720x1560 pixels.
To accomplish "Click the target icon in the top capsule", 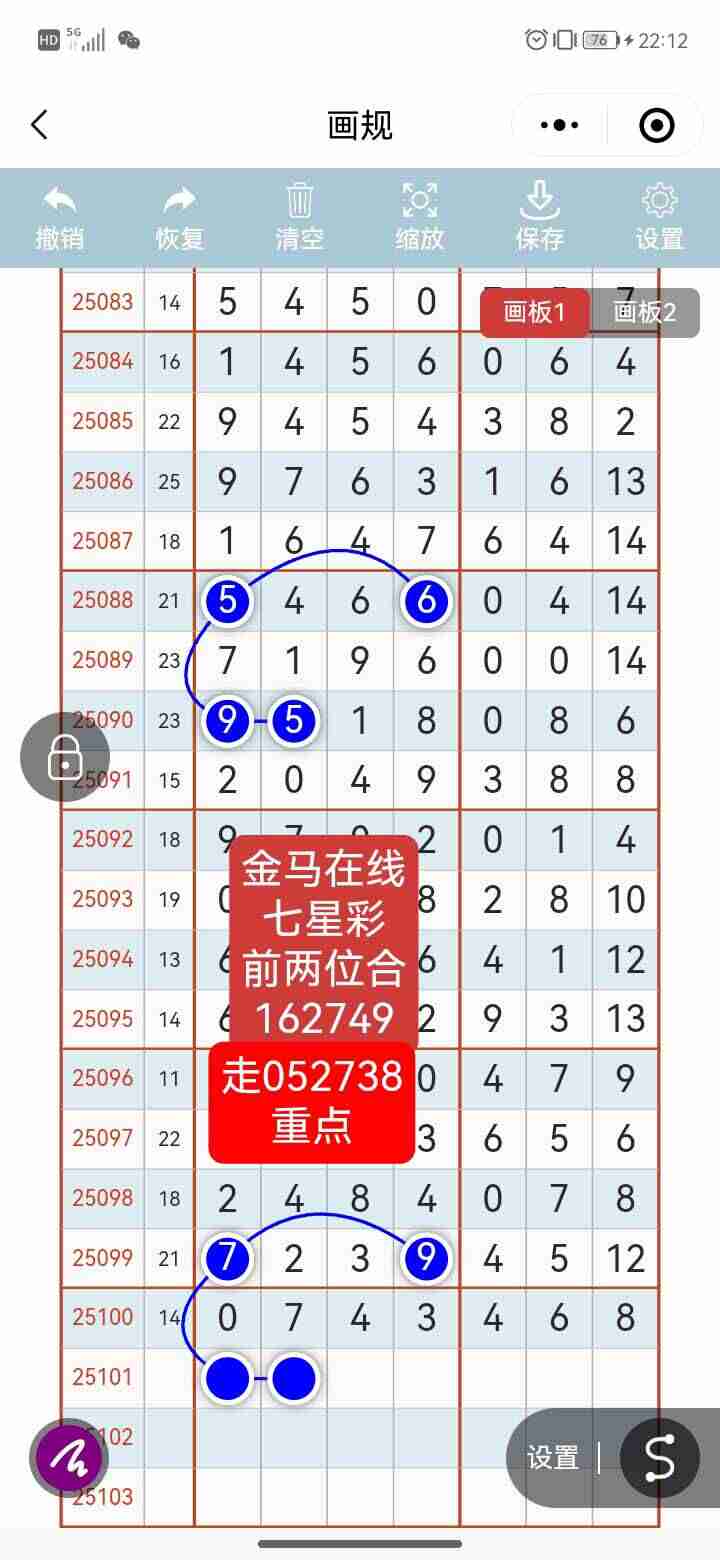I will pyautogui.click(x=656, y=125).
